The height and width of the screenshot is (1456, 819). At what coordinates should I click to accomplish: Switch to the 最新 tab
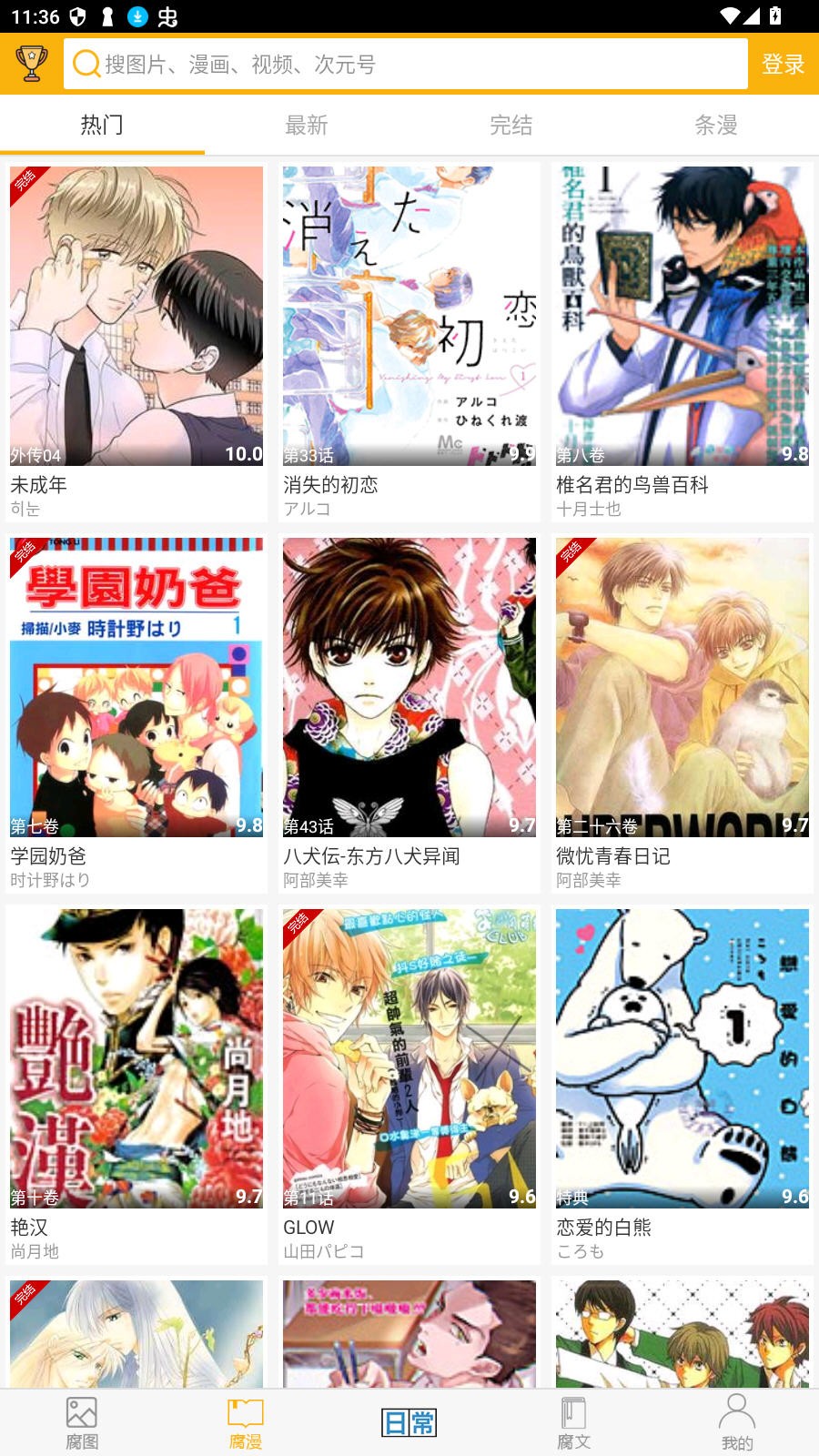[307, 126]
